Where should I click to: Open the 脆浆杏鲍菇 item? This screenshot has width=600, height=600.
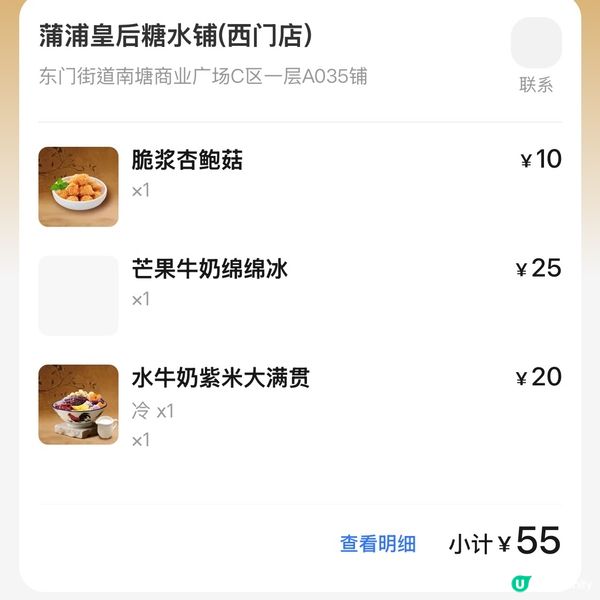(x=187, y=160)
